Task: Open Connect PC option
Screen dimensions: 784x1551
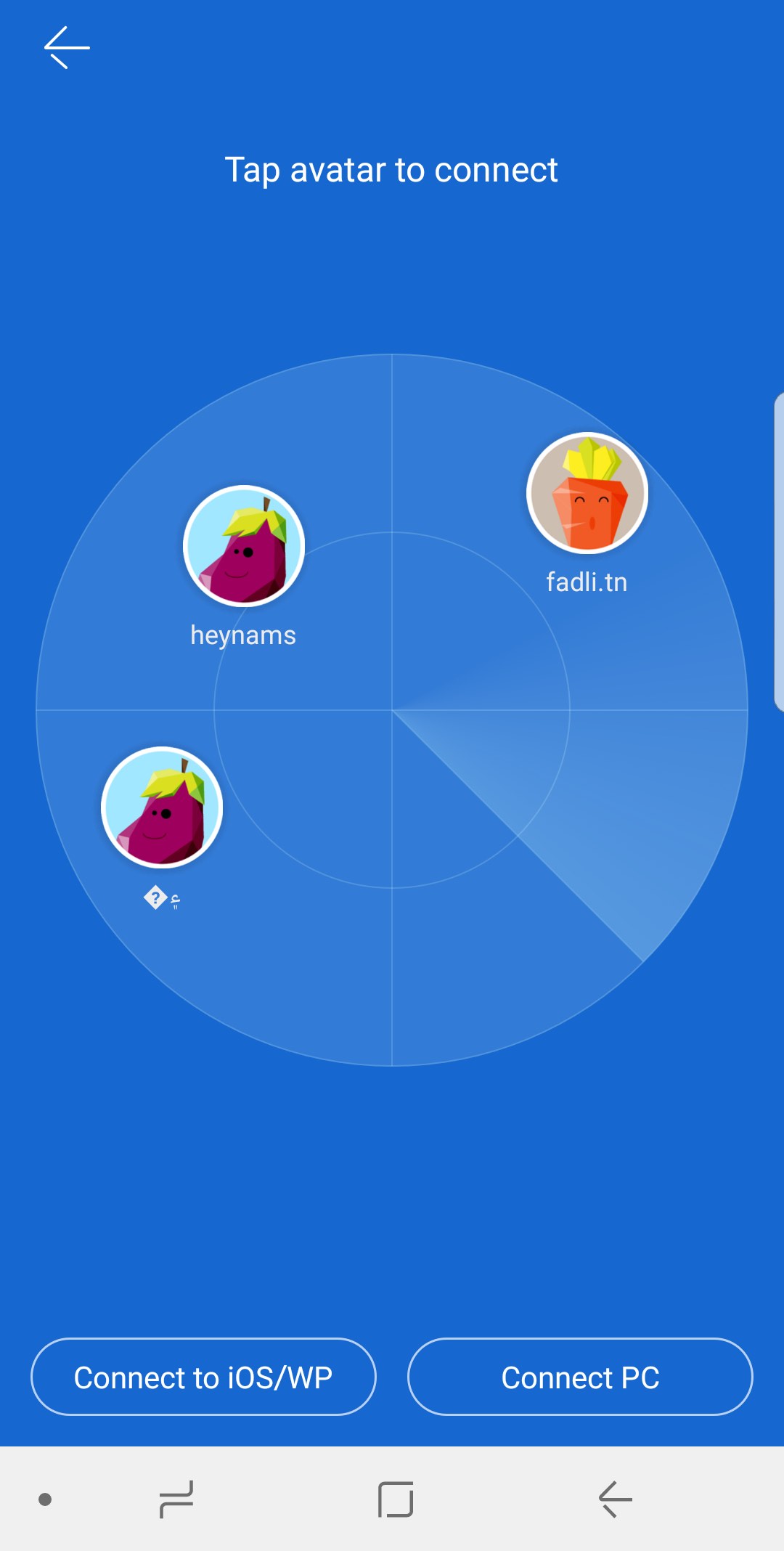Action: (x=580, y=1377)
